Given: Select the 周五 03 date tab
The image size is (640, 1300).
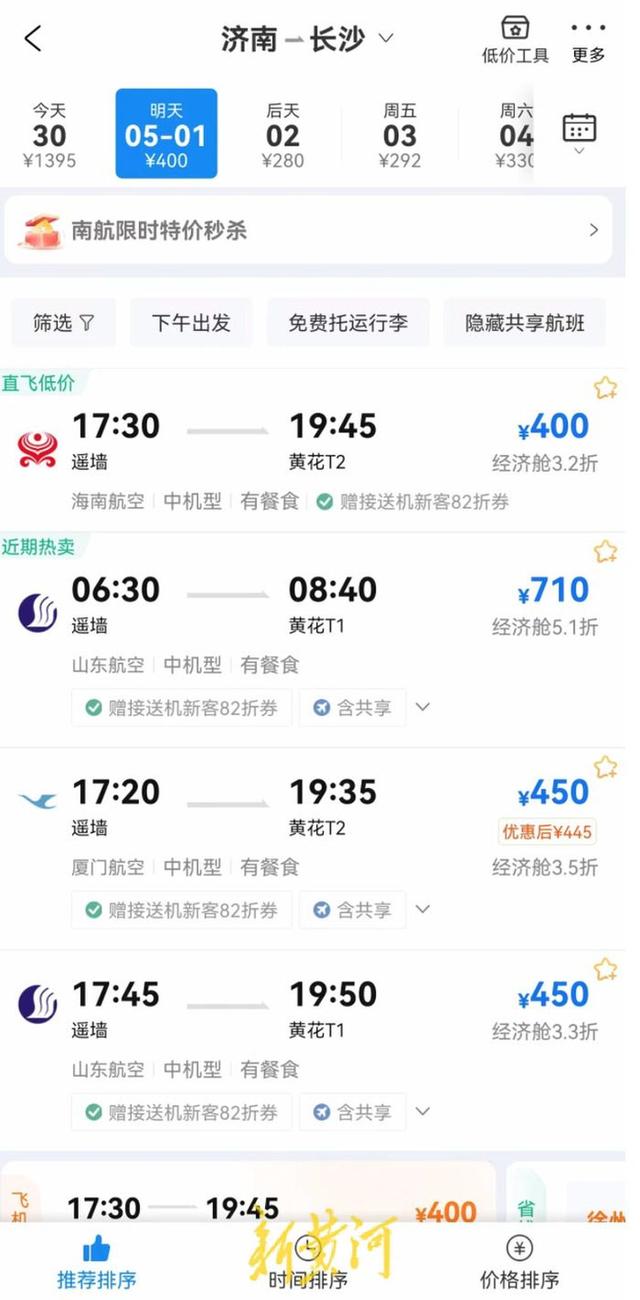Looking at the screenshot, I should pos(400,134).
